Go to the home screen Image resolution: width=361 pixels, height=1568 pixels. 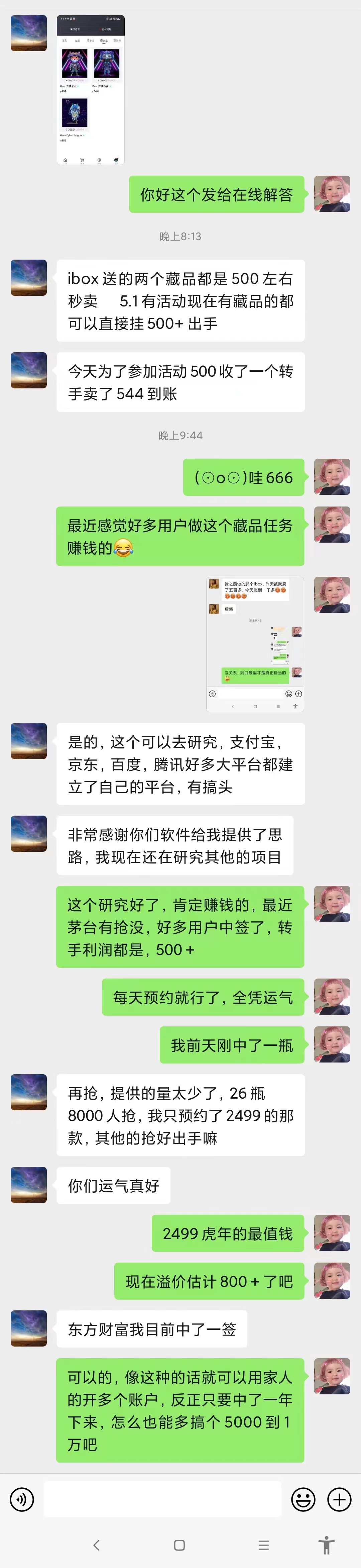[x=179, y=1545]
